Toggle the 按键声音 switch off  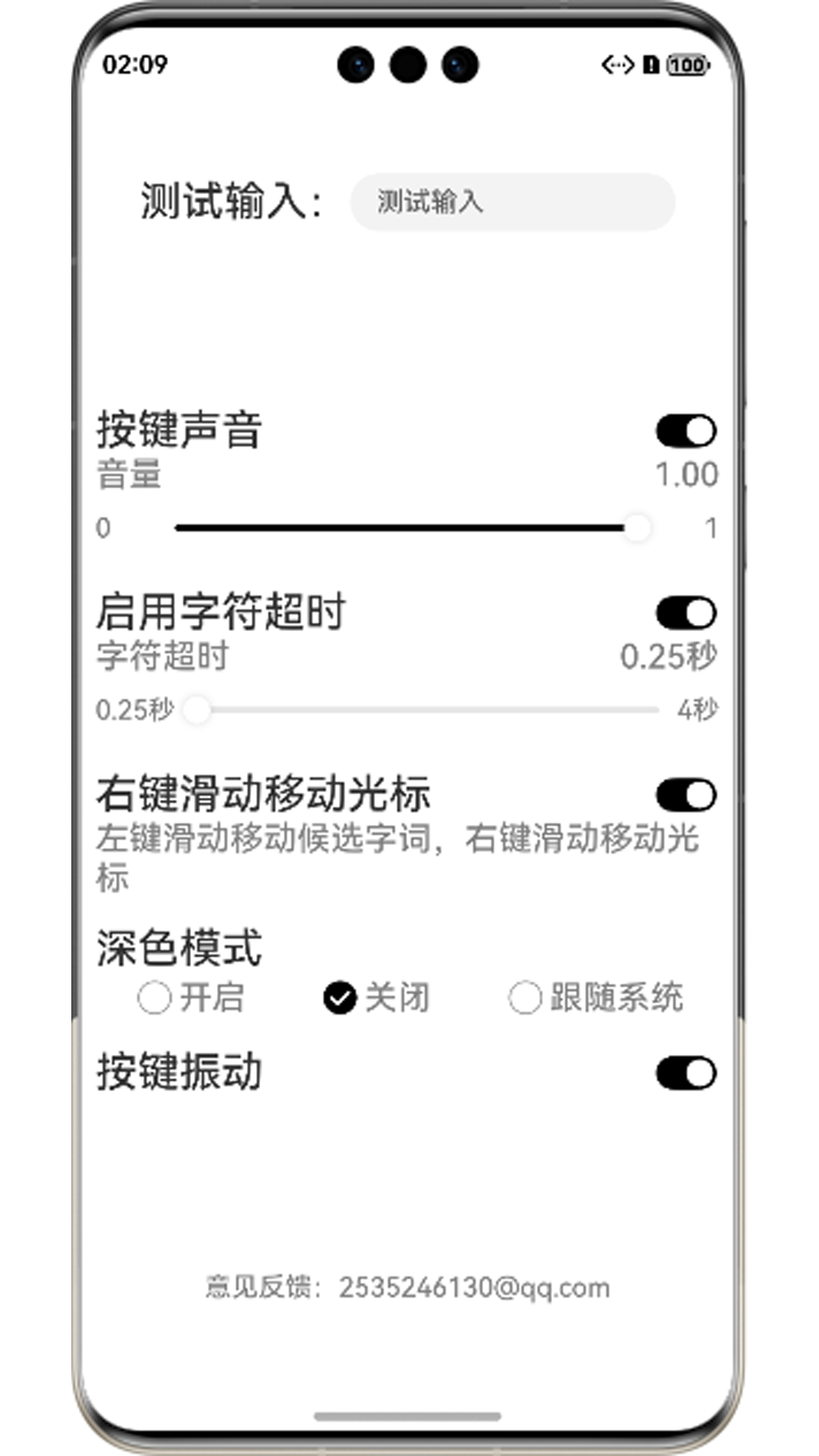[x=685, y=429]
